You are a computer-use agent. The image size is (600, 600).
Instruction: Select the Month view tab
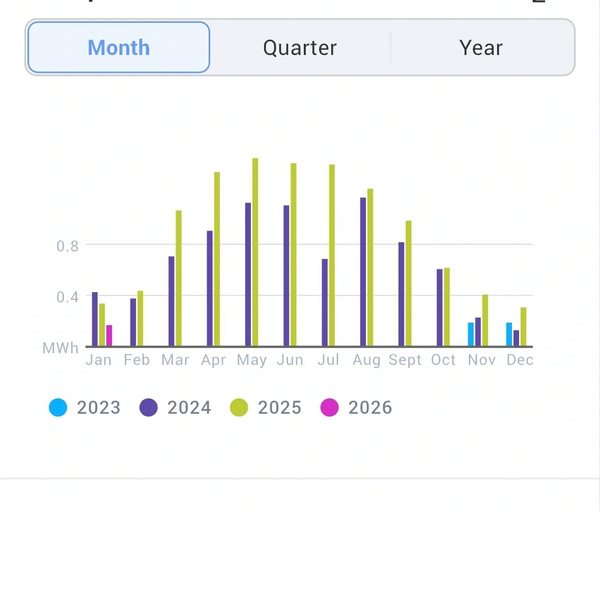click(119, 47)
